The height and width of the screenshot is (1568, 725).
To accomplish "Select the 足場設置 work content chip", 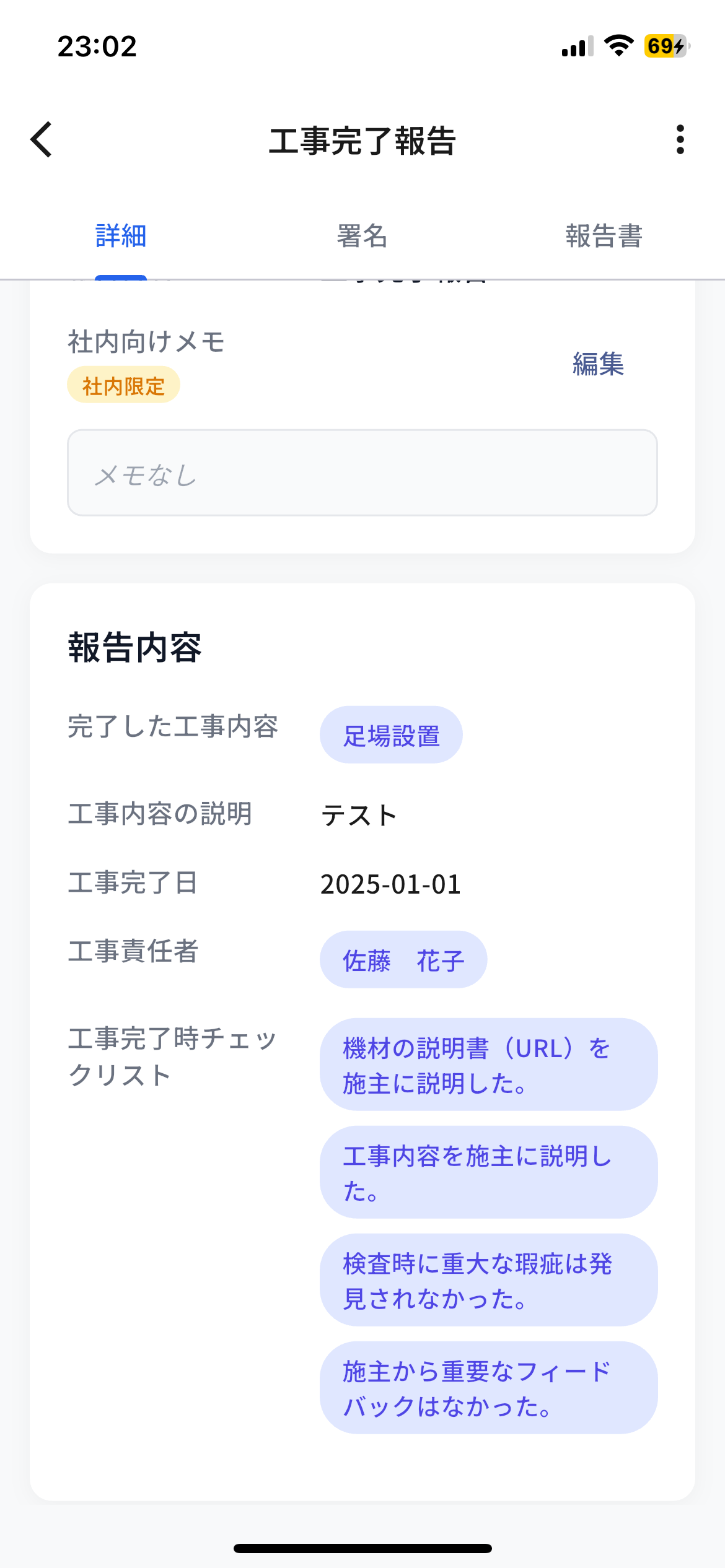I will coord(390,734).
